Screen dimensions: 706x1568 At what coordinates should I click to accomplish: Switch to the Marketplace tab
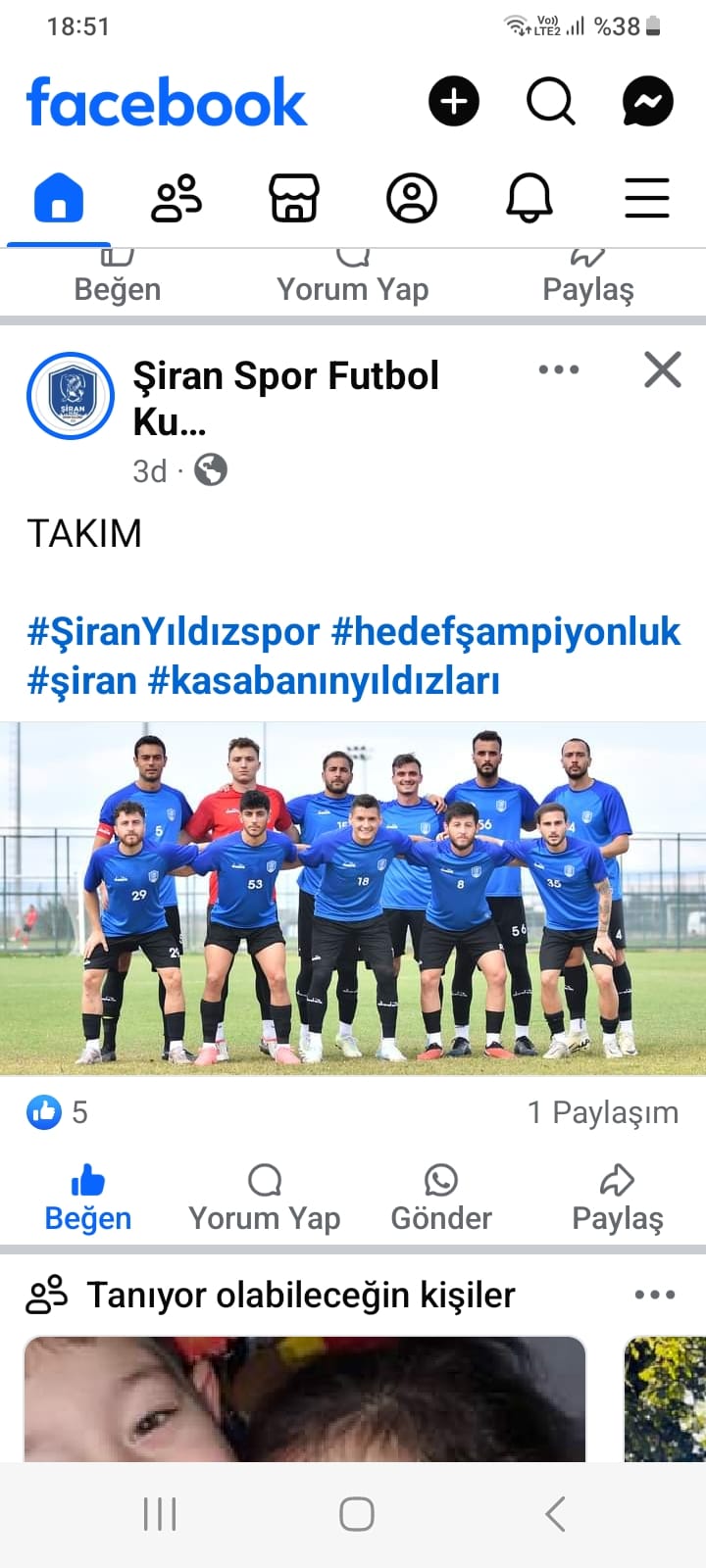point(294,198)
